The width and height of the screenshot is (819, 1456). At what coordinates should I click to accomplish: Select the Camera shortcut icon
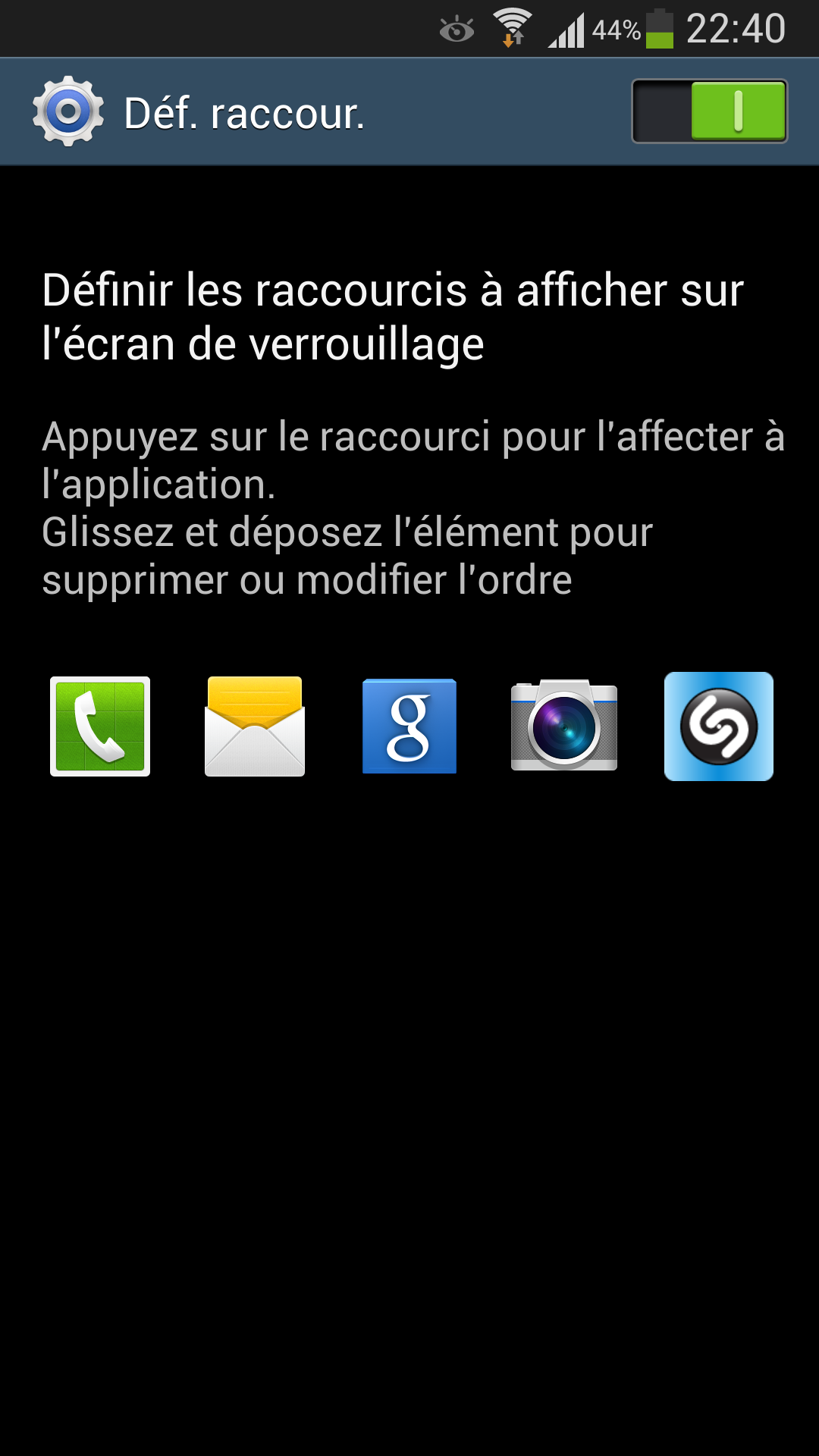(564, 726)
